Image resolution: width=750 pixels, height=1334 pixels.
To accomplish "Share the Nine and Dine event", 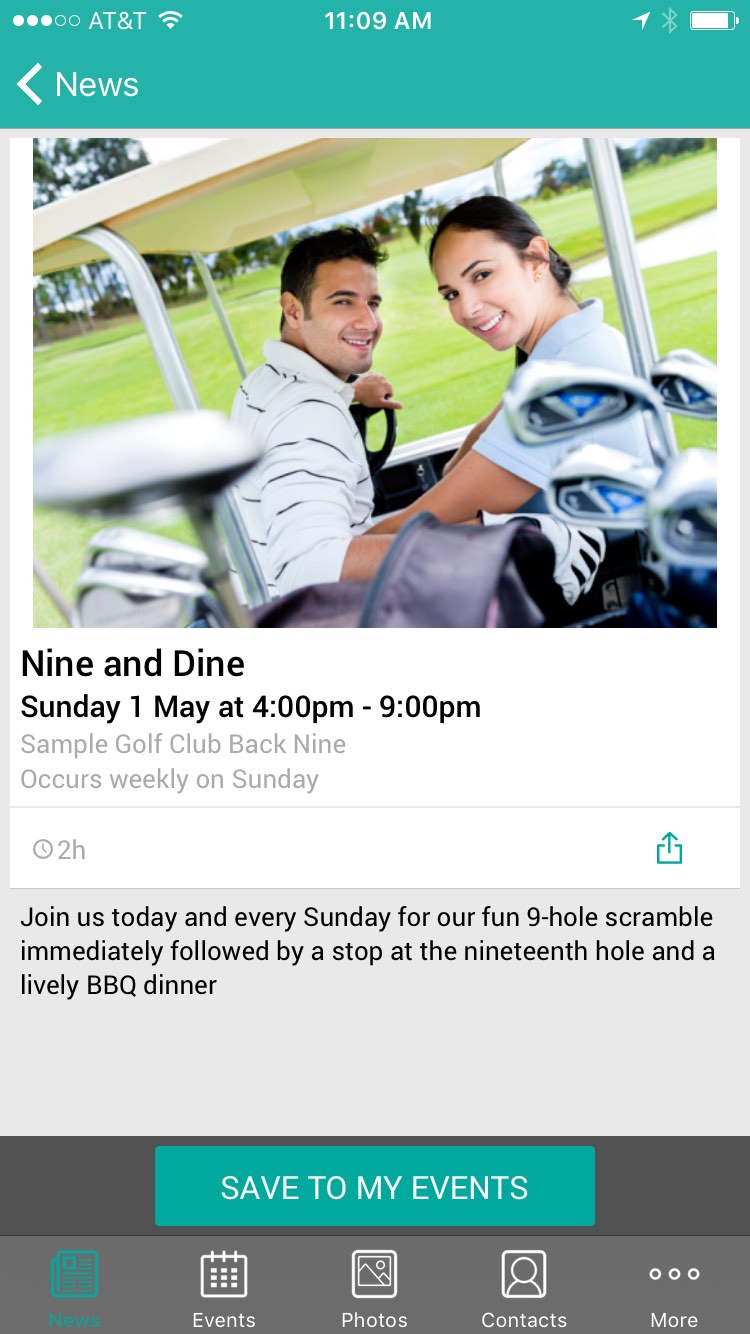I will [669, 848].
